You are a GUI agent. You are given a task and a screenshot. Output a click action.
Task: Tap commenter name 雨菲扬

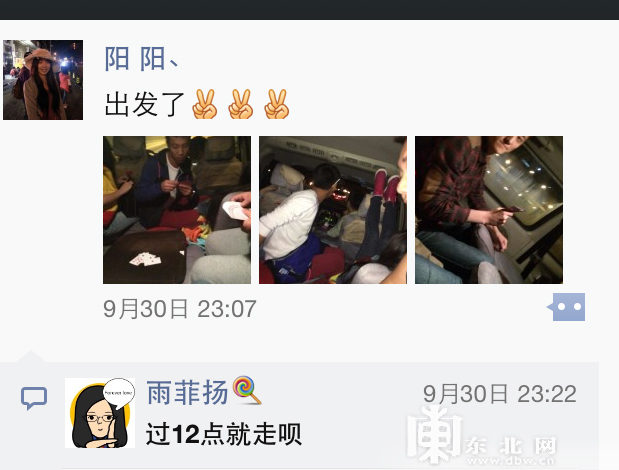(188, 392)
